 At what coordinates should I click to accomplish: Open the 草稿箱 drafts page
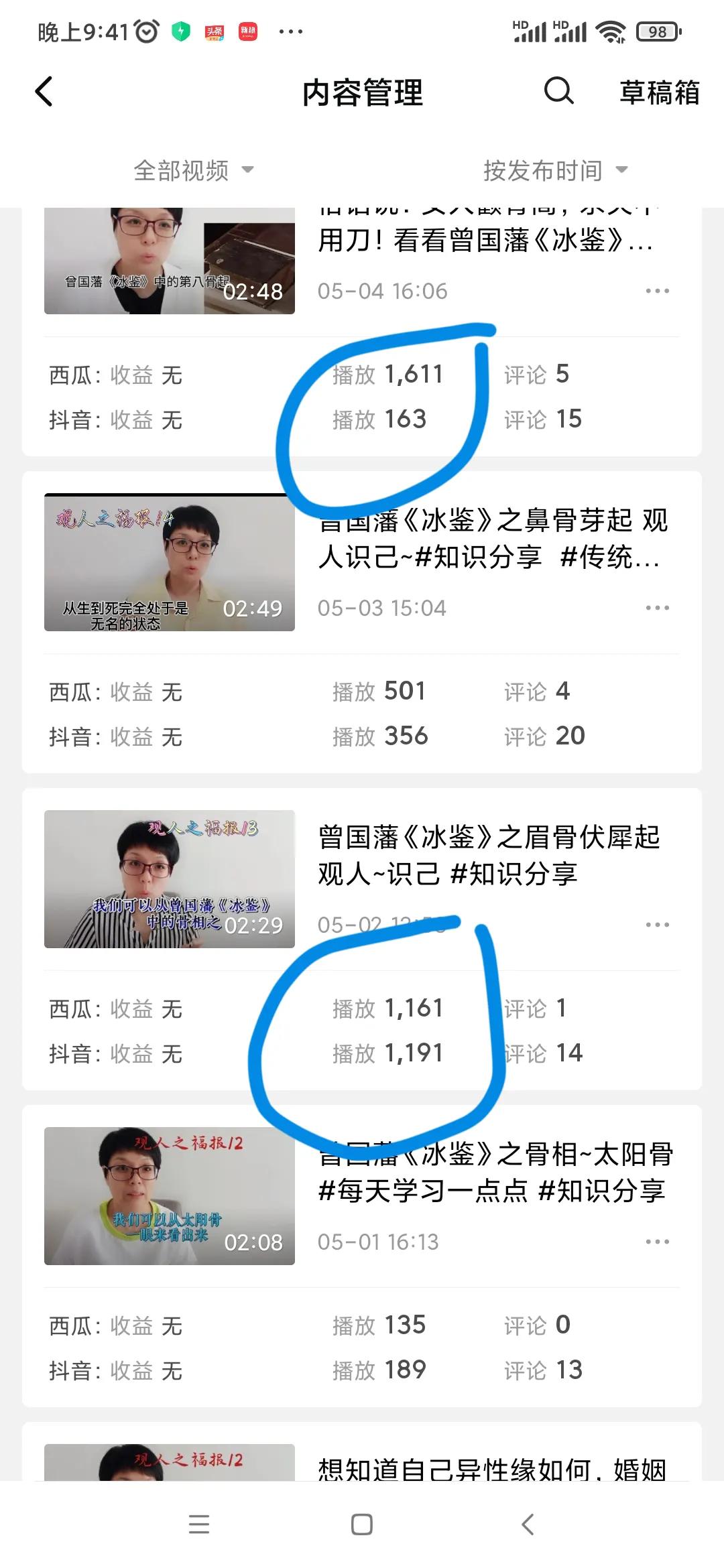[x=659, y=93]
